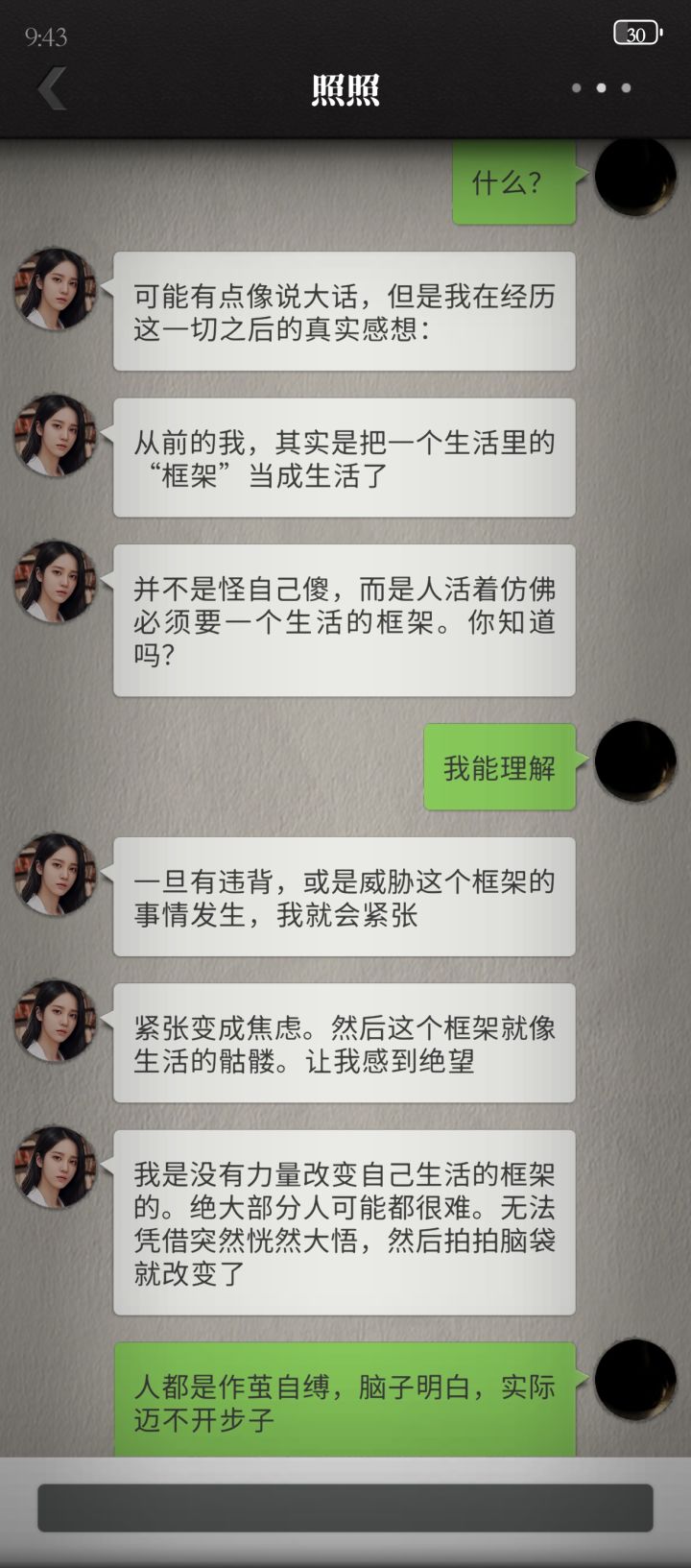Open 照照's avatar next to "可能有点像说大话"
Image resolution: width=691 pixels, height=1568 pixels.
(55, 289)
